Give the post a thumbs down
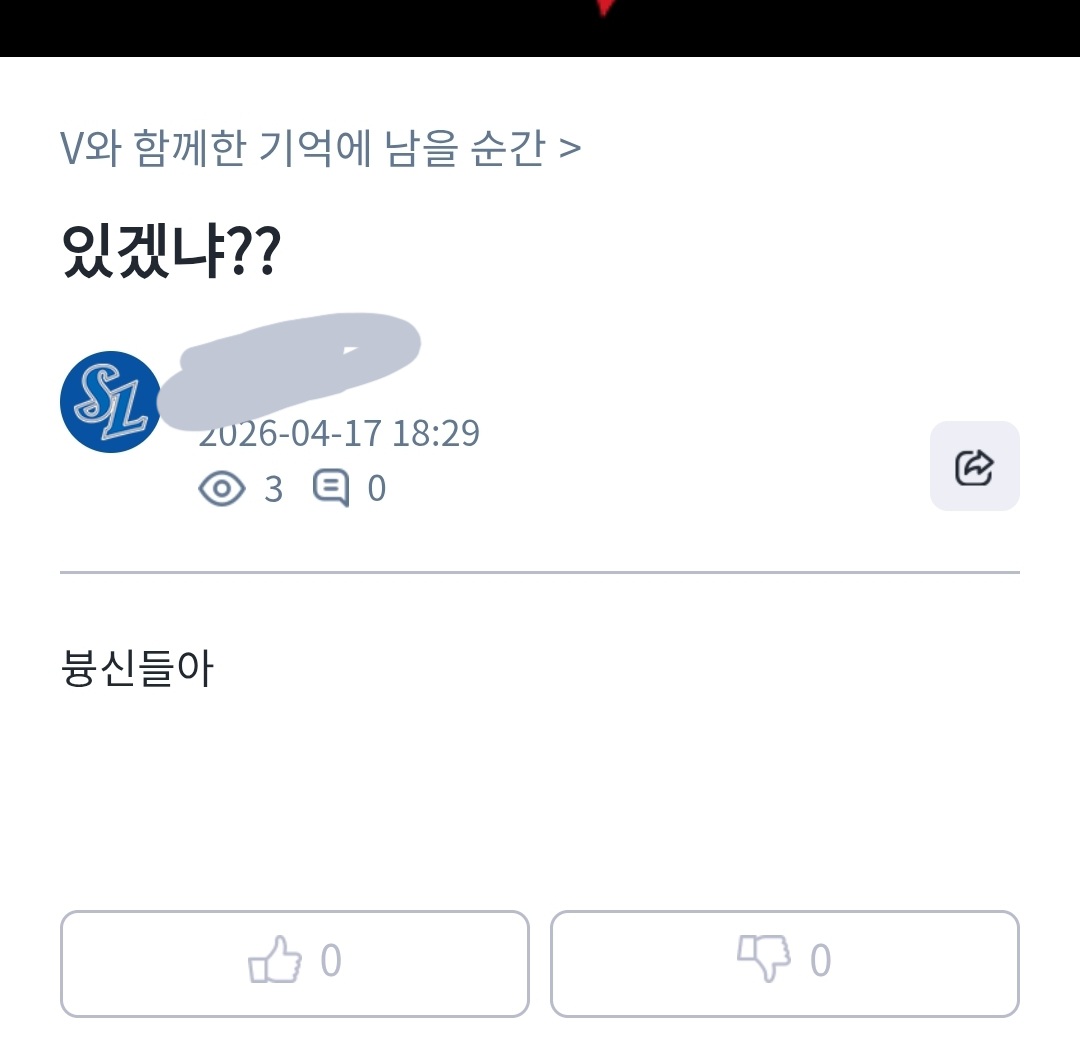Viewport: 1080px width, 1062px height. click(784, 962)
